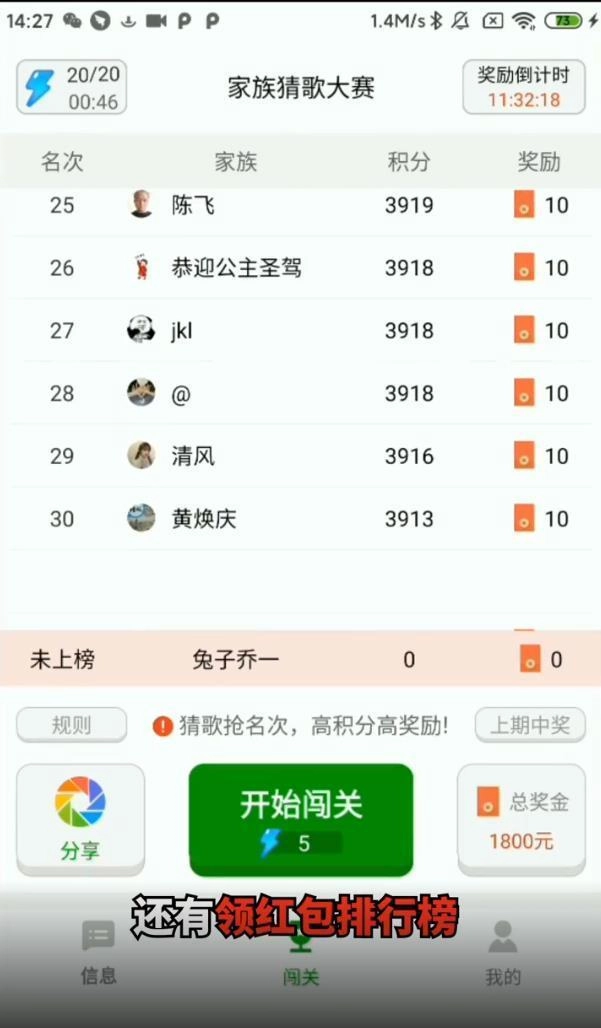The image size is (601, 1028).
Task: Start the game with 开始闯关
Action: coord(301,817)
